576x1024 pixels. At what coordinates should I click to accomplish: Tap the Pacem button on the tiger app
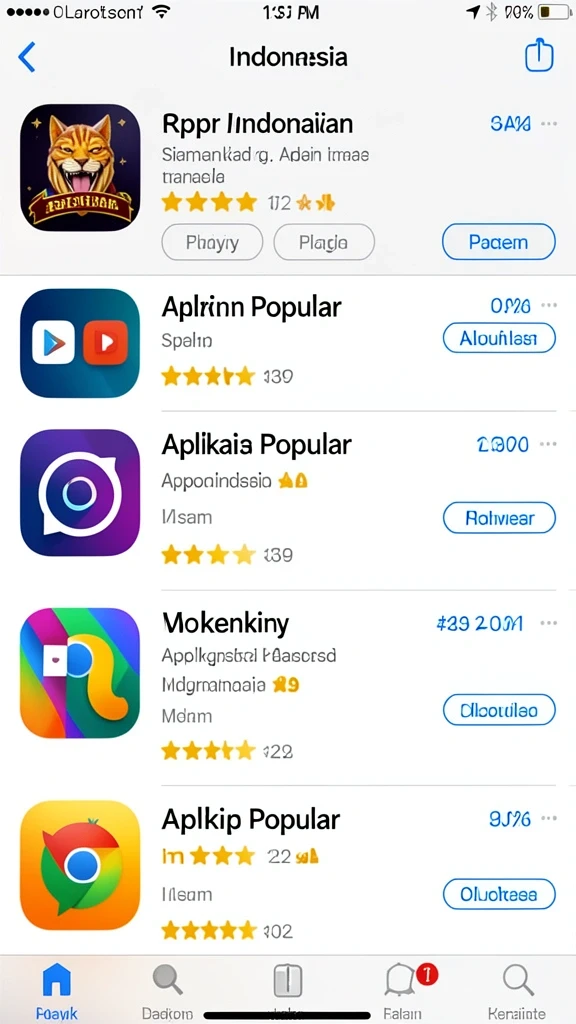pyautogui.click(x=498, y=242)
